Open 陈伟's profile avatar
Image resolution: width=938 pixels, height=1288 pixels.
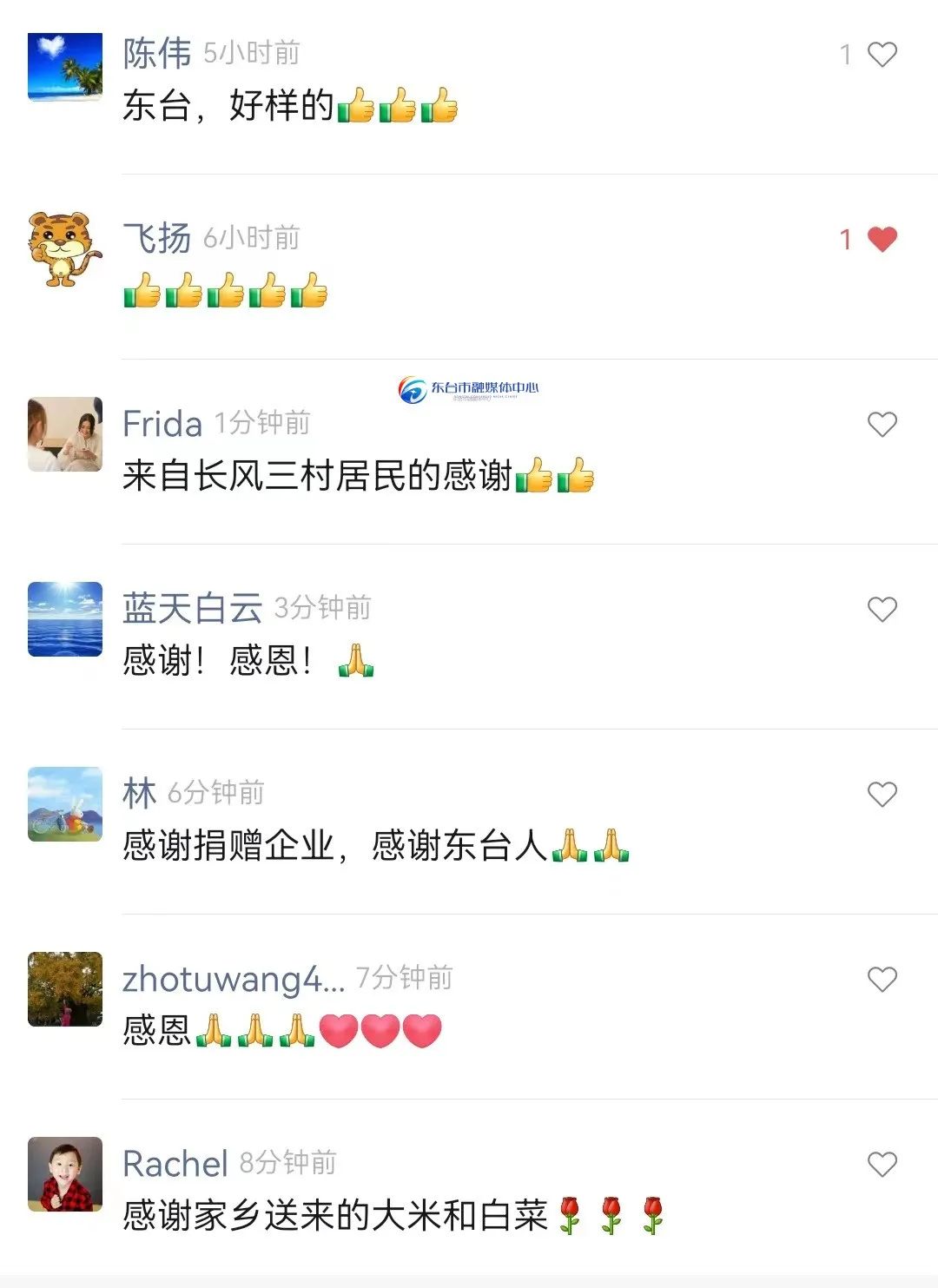65,67
